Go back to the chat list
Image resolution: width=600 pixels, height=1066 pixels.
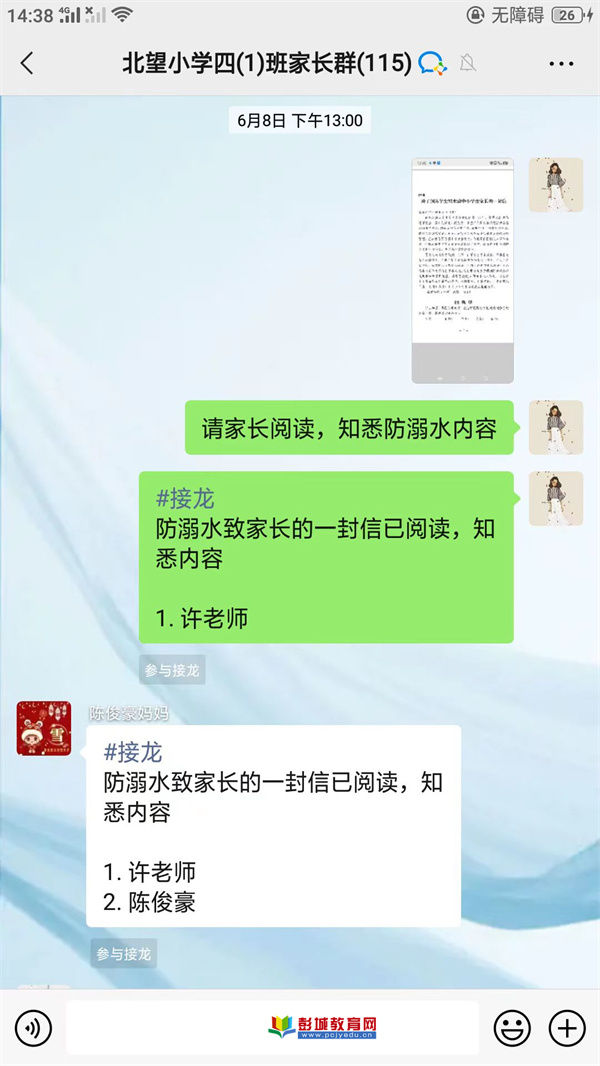(x=27, y=64)
